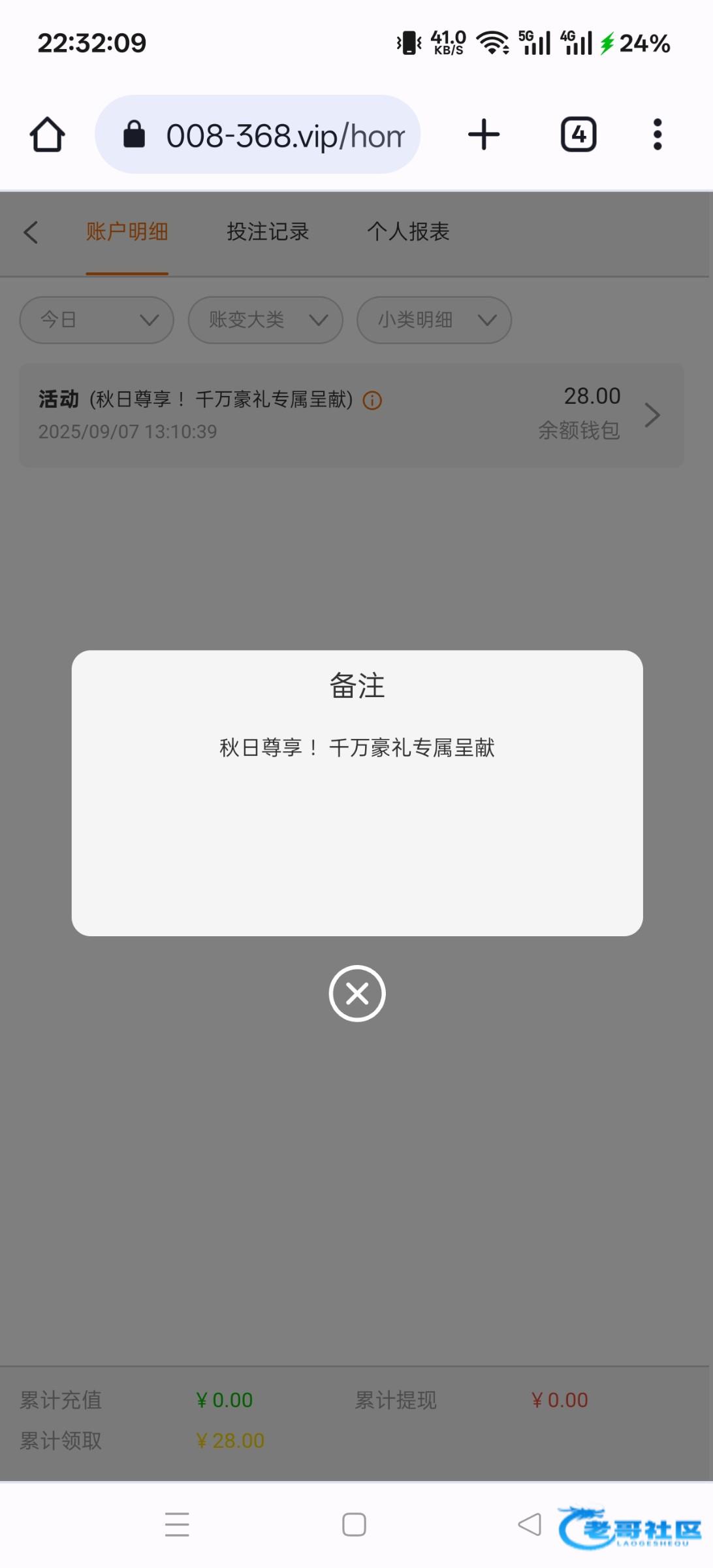713x1568 pixels.
Task: Open a new browser tab
Action: coord(484,135)
